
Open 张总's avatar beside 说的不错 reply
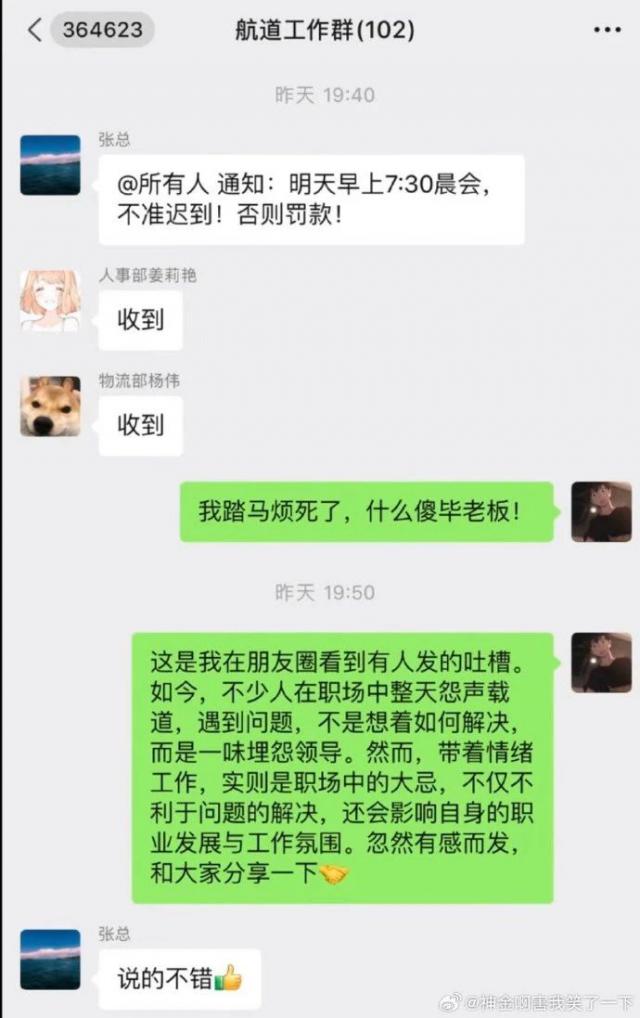pyautogui.click(x=50, y=960)
